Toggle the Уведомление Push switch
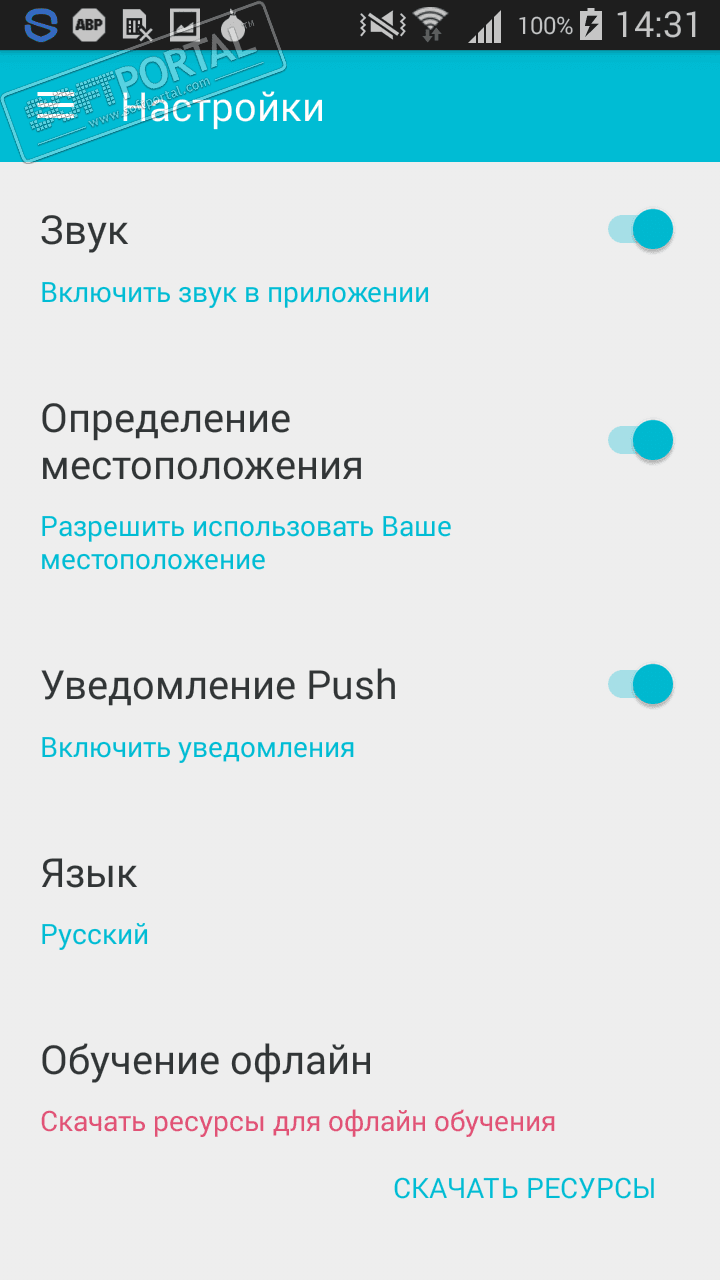 click(641, 685)
